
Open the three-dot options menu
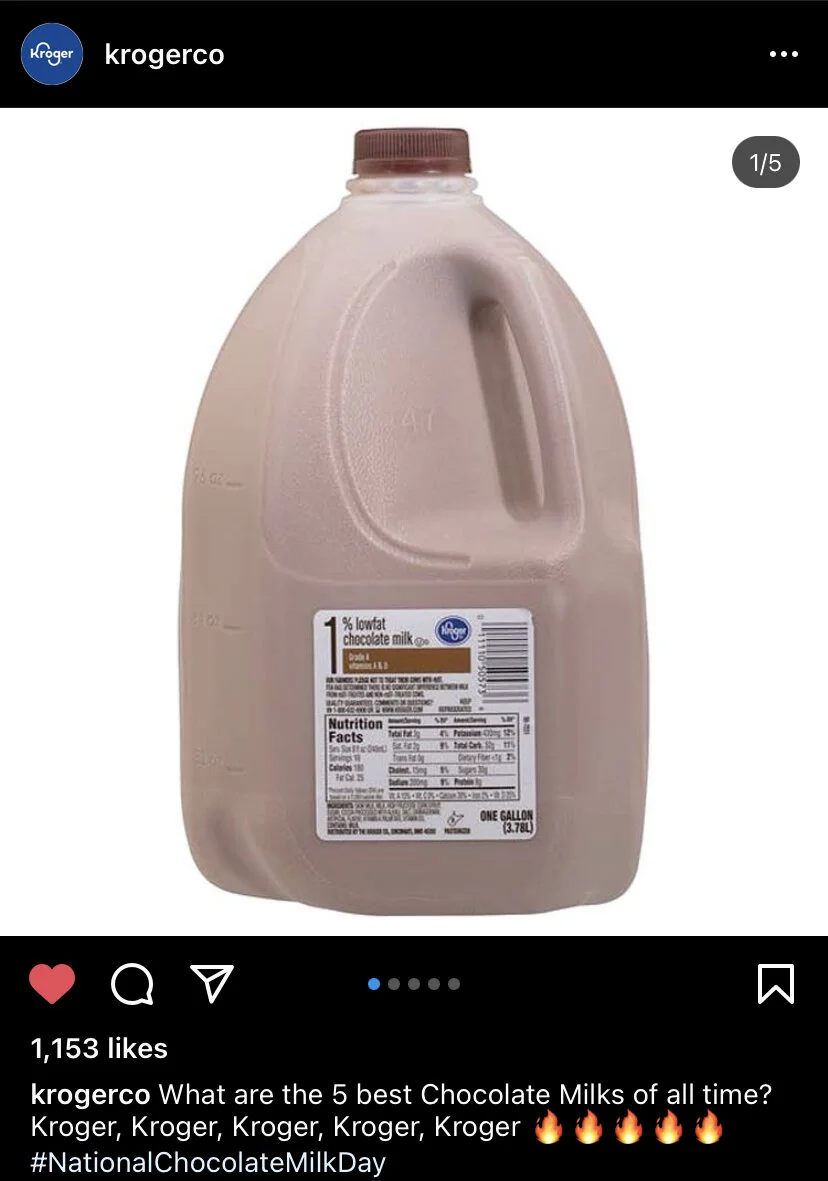pos(784,54)
